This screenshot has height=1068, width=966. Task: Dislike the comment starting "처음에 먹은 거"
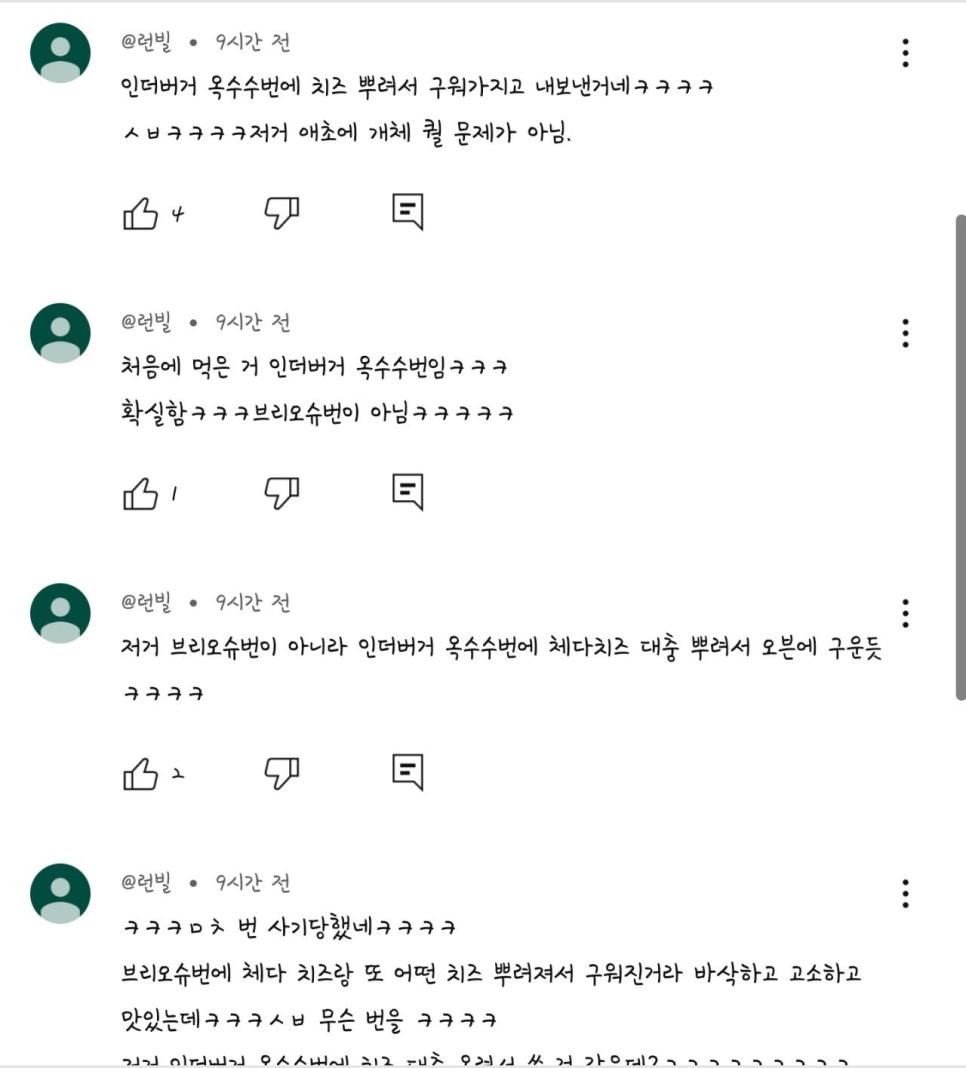click(x=282, y=492)
